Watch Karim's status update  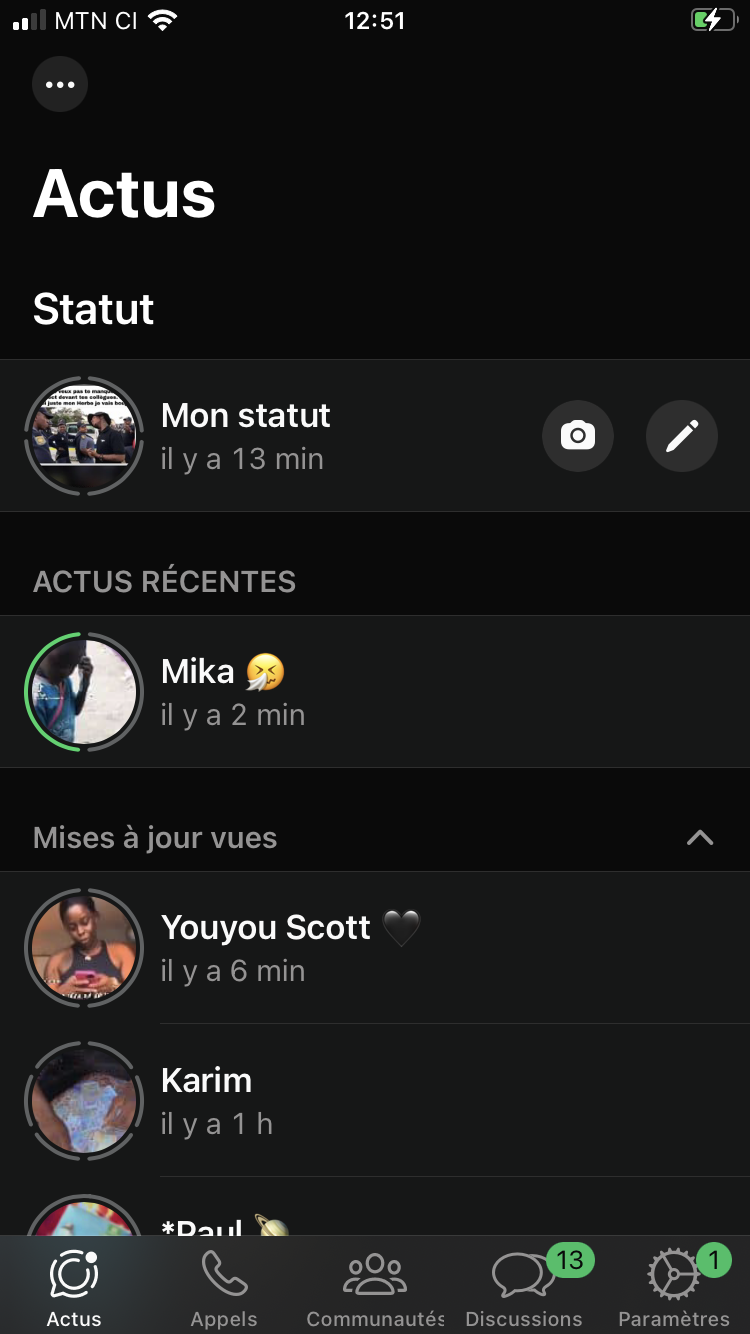click(x=206, y=1100)
